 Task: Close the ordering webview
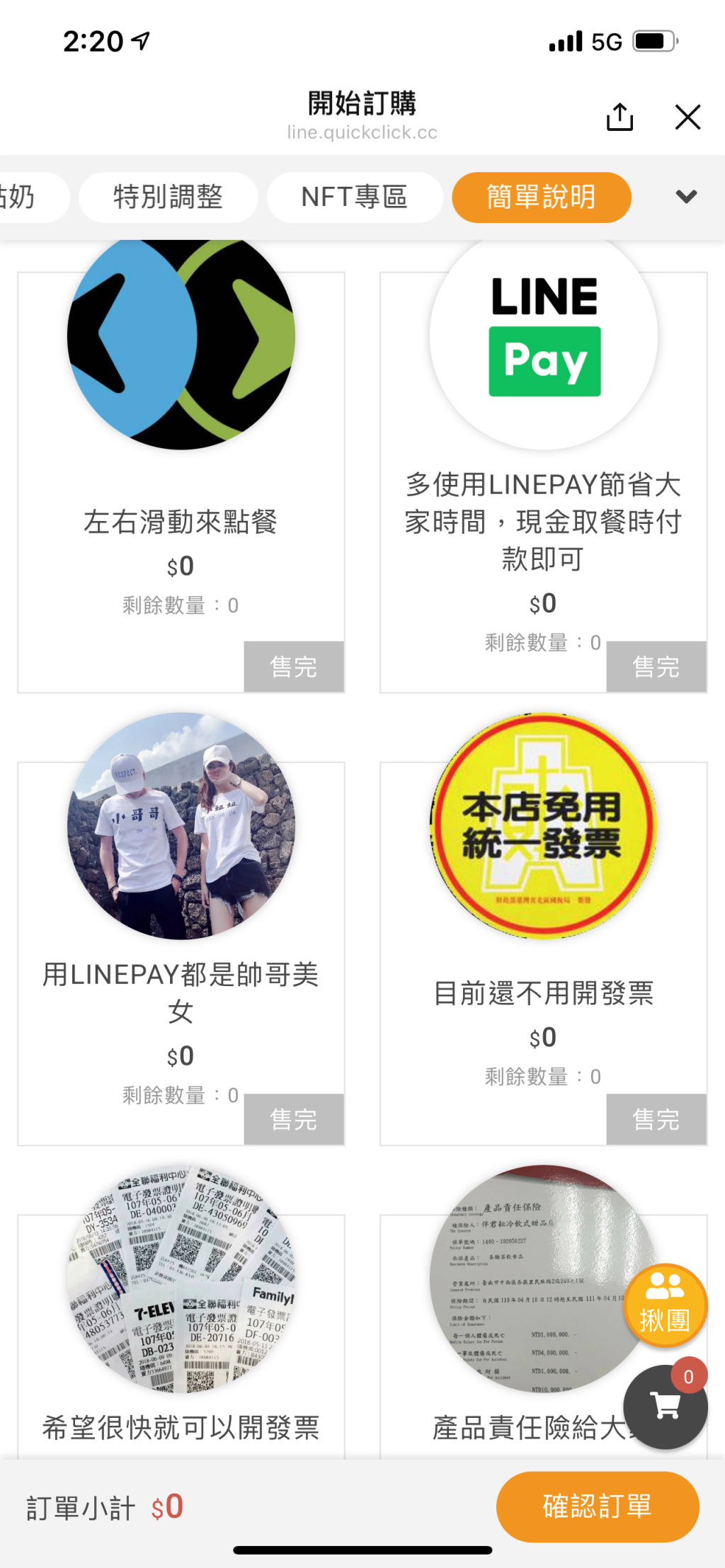[687, 118]
